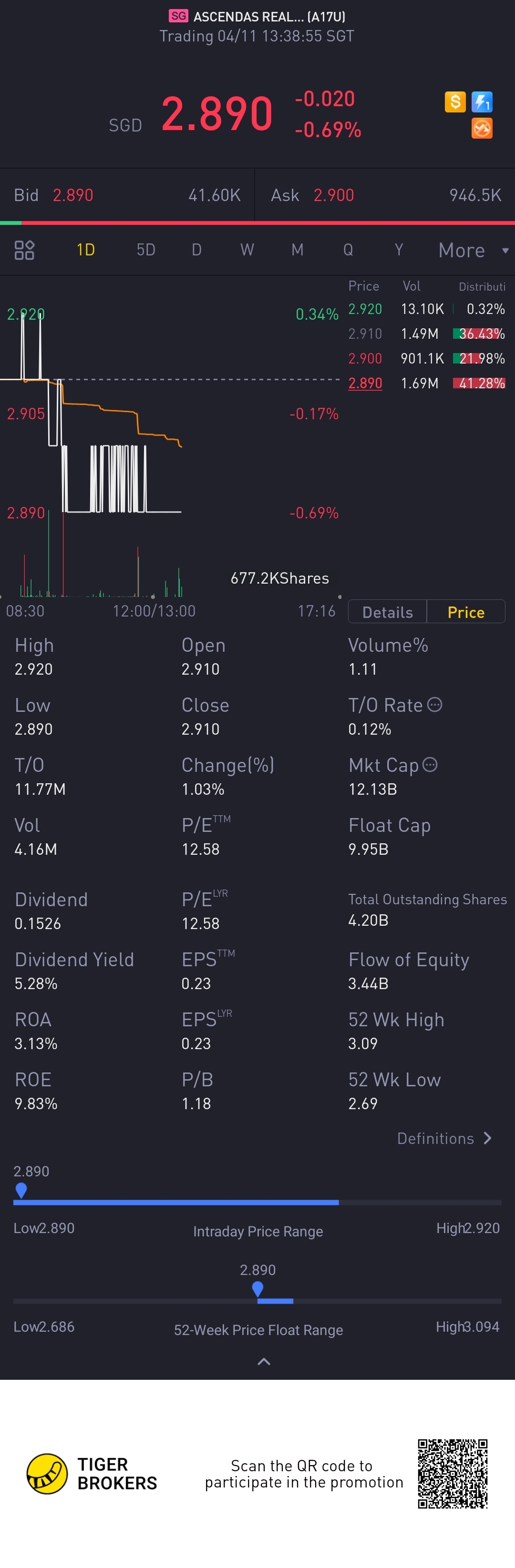Switch to yearly Y chart
Screen dimensions: 515x1568
tap(399, 250)
